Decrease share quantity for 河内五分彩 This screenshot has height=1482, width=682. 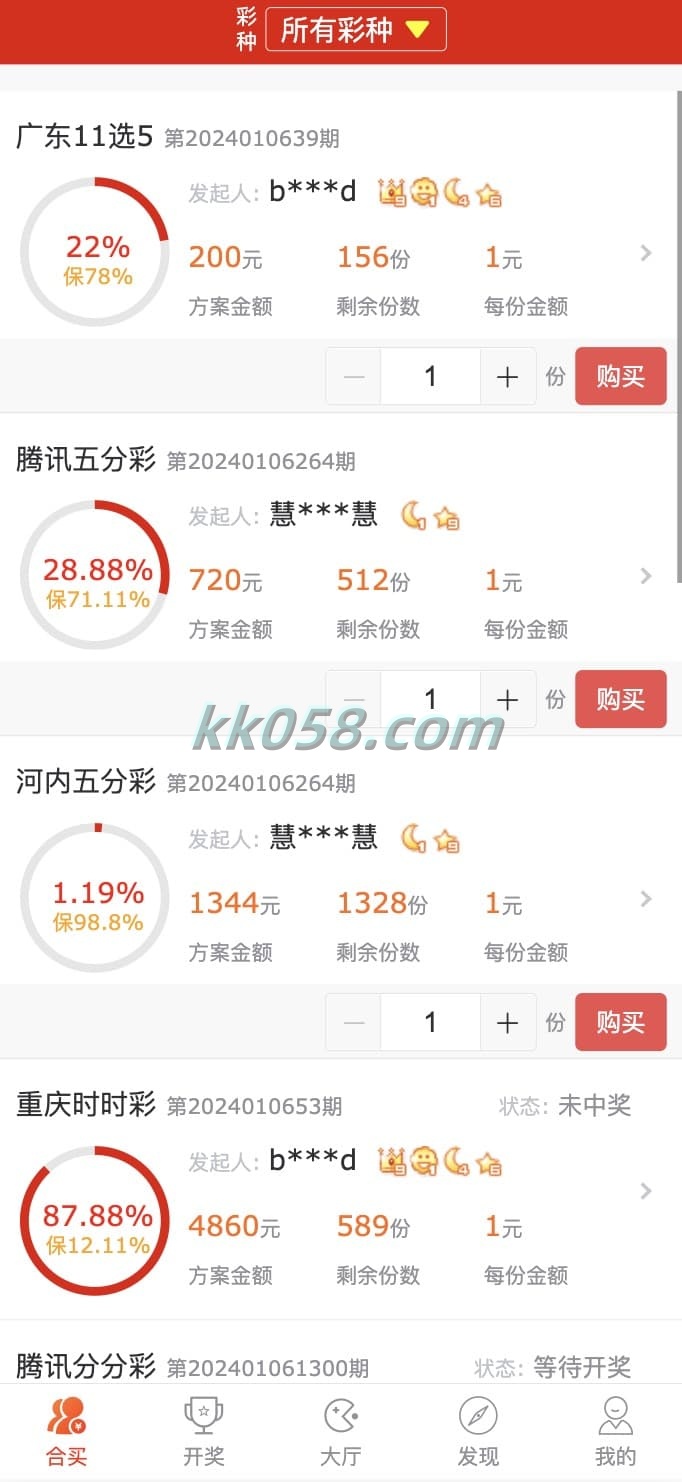pyautogui.click(x=354, y=1022)
